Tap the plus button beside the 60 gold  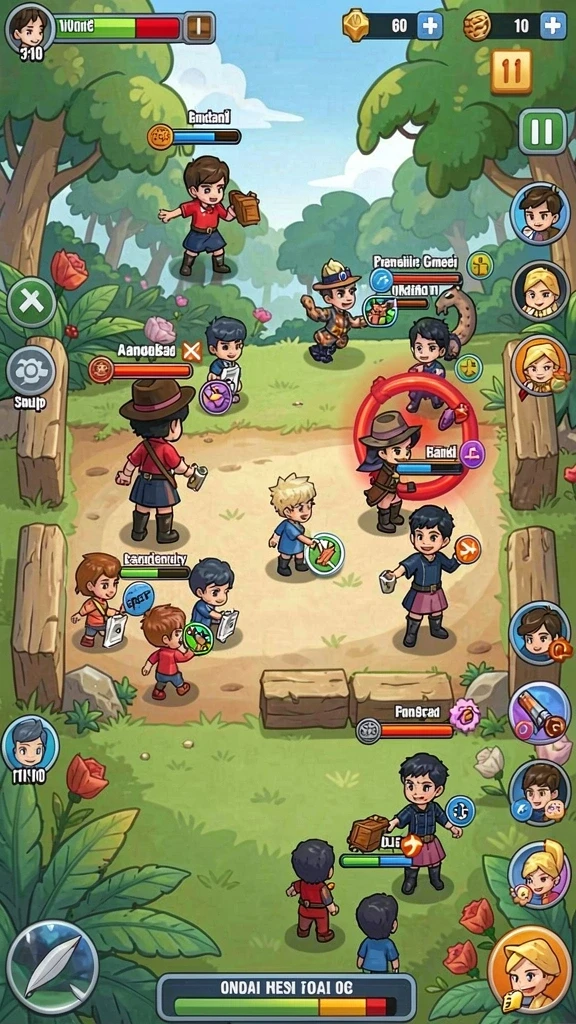coord(430,26)
